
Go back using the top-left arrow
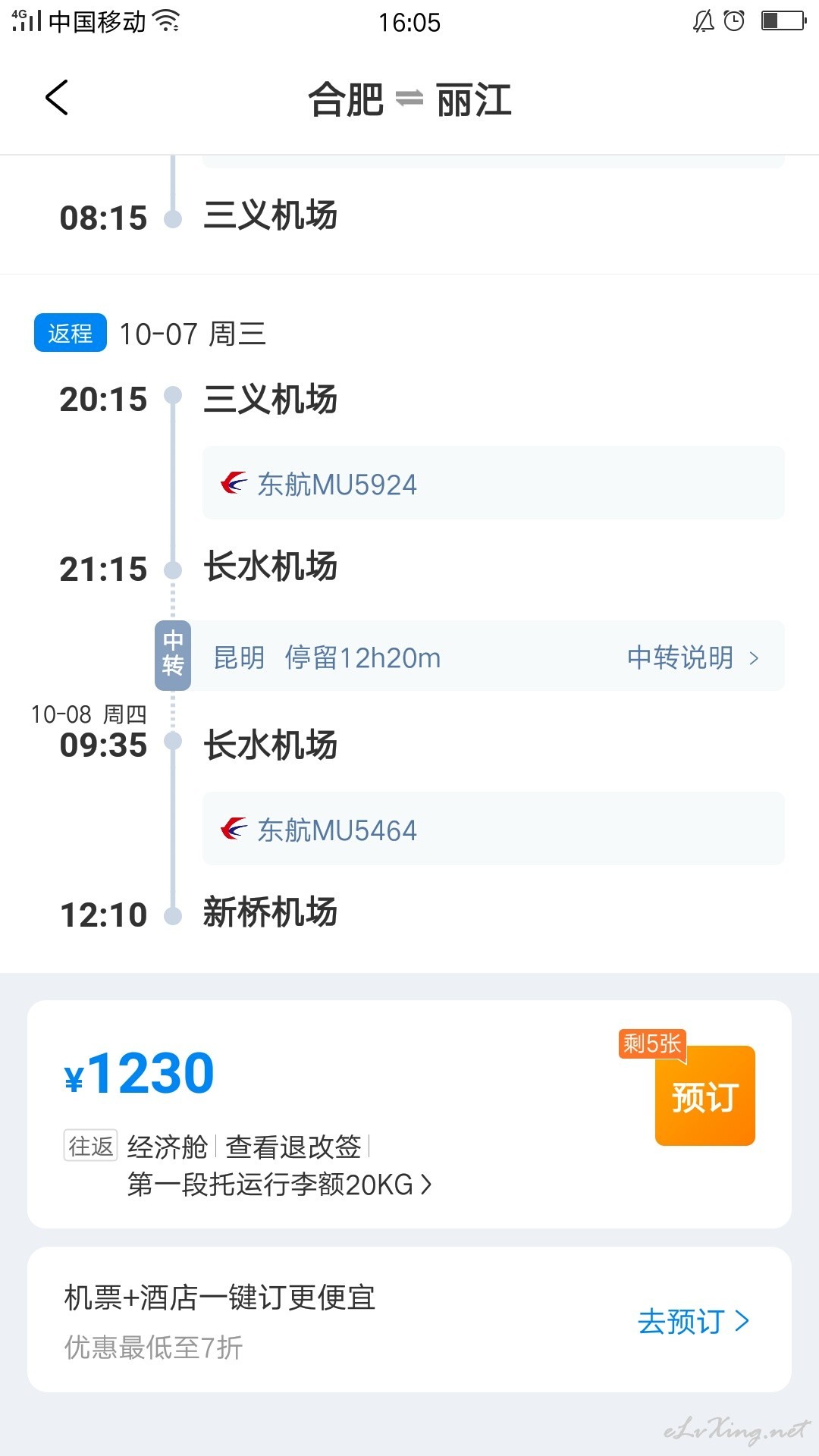tap(57, 98)
